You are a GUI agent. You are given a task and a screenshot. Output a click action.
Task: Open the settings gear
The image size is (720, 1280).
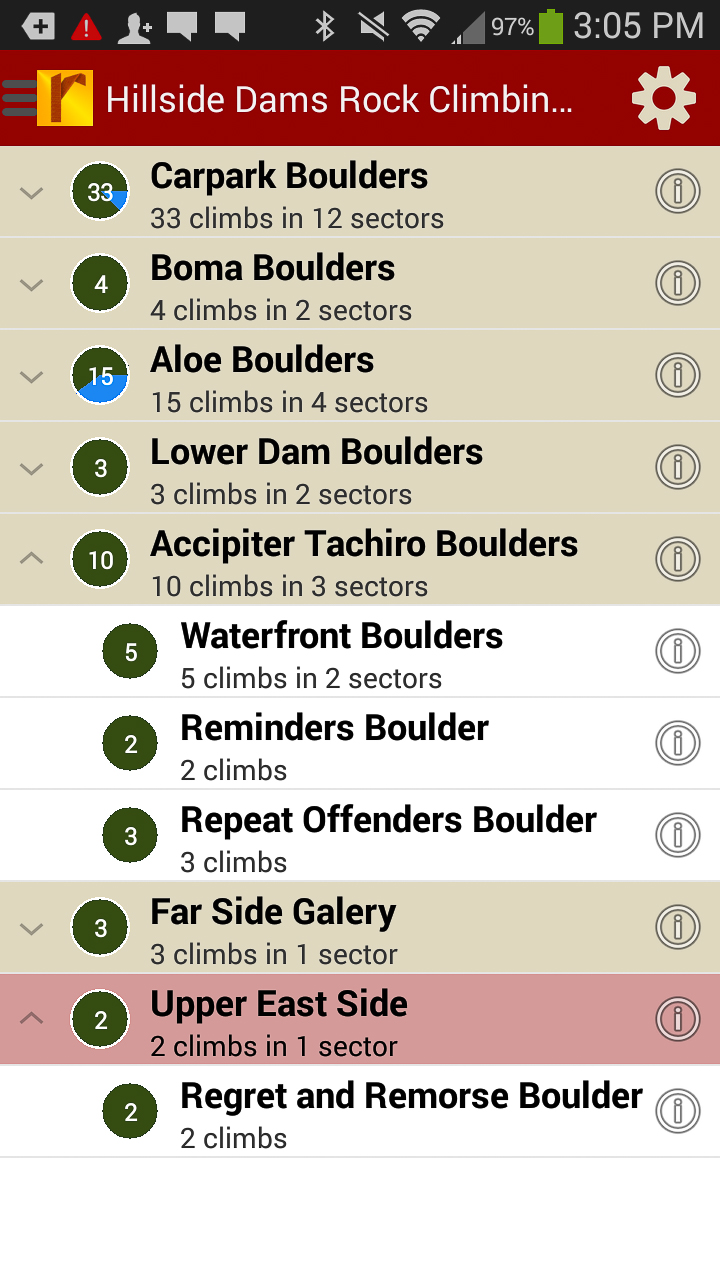pyautogui.click(x=663, y=97)
